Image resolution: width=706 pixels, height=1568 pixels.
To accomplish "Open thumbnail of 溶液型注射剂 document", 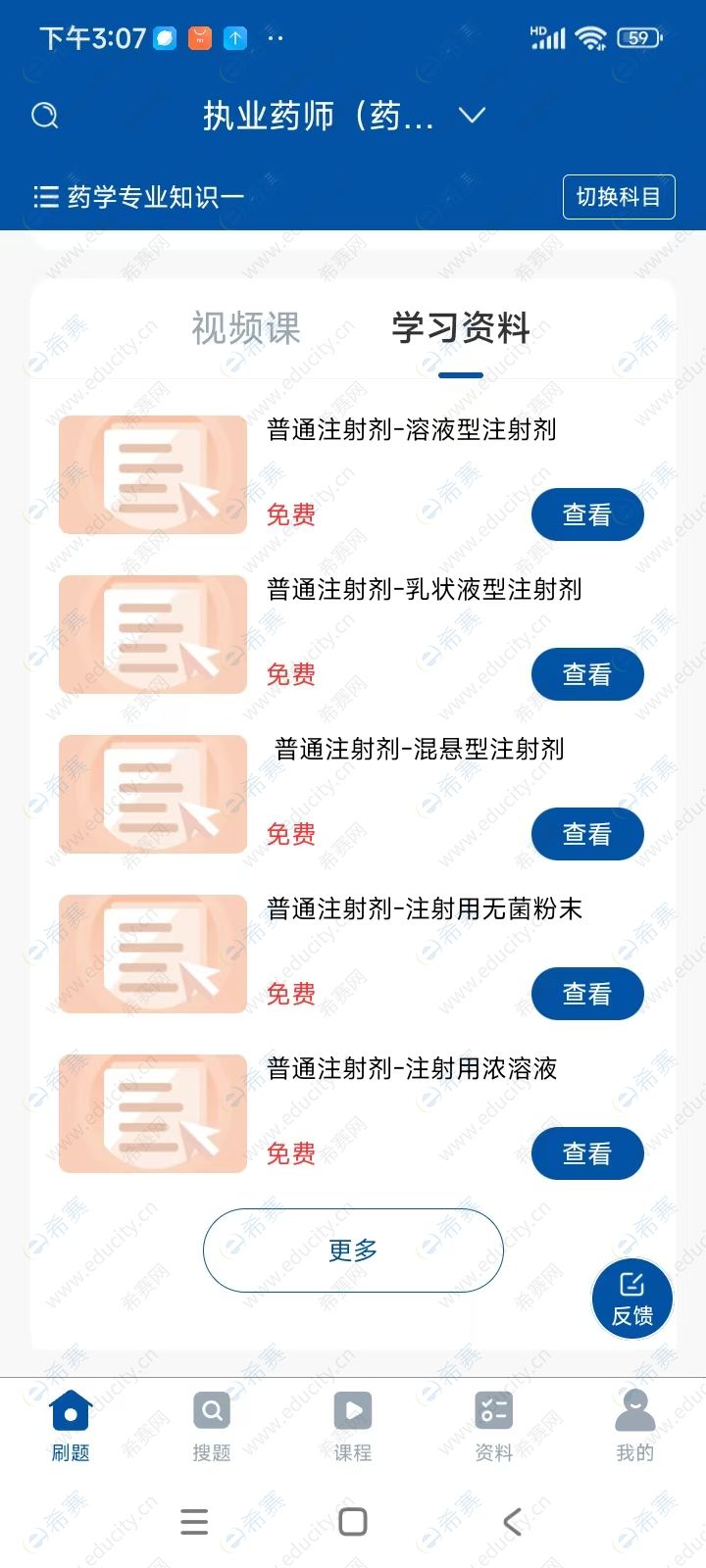I will point(153,475).
